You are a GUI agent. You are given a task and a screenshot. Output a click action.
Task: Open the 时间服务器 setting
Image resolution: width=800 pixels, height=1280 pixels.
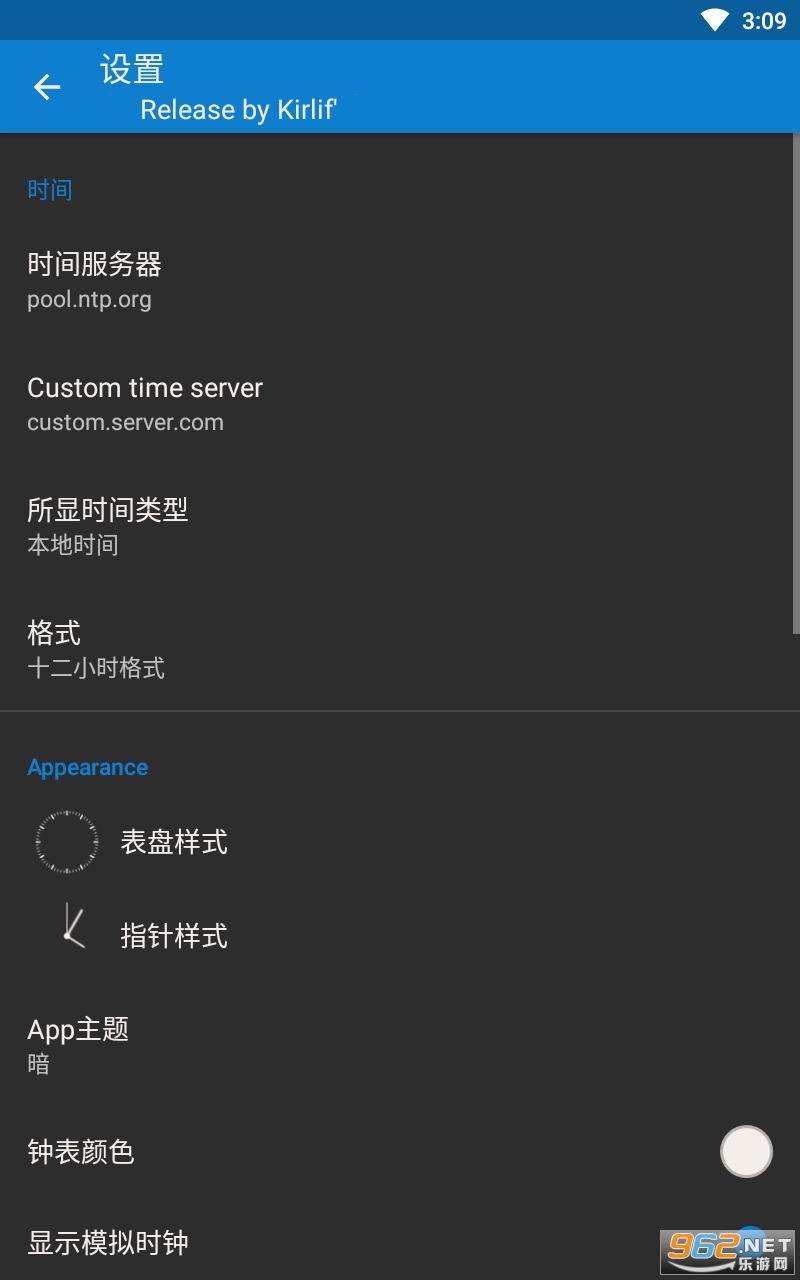(95, 280)
